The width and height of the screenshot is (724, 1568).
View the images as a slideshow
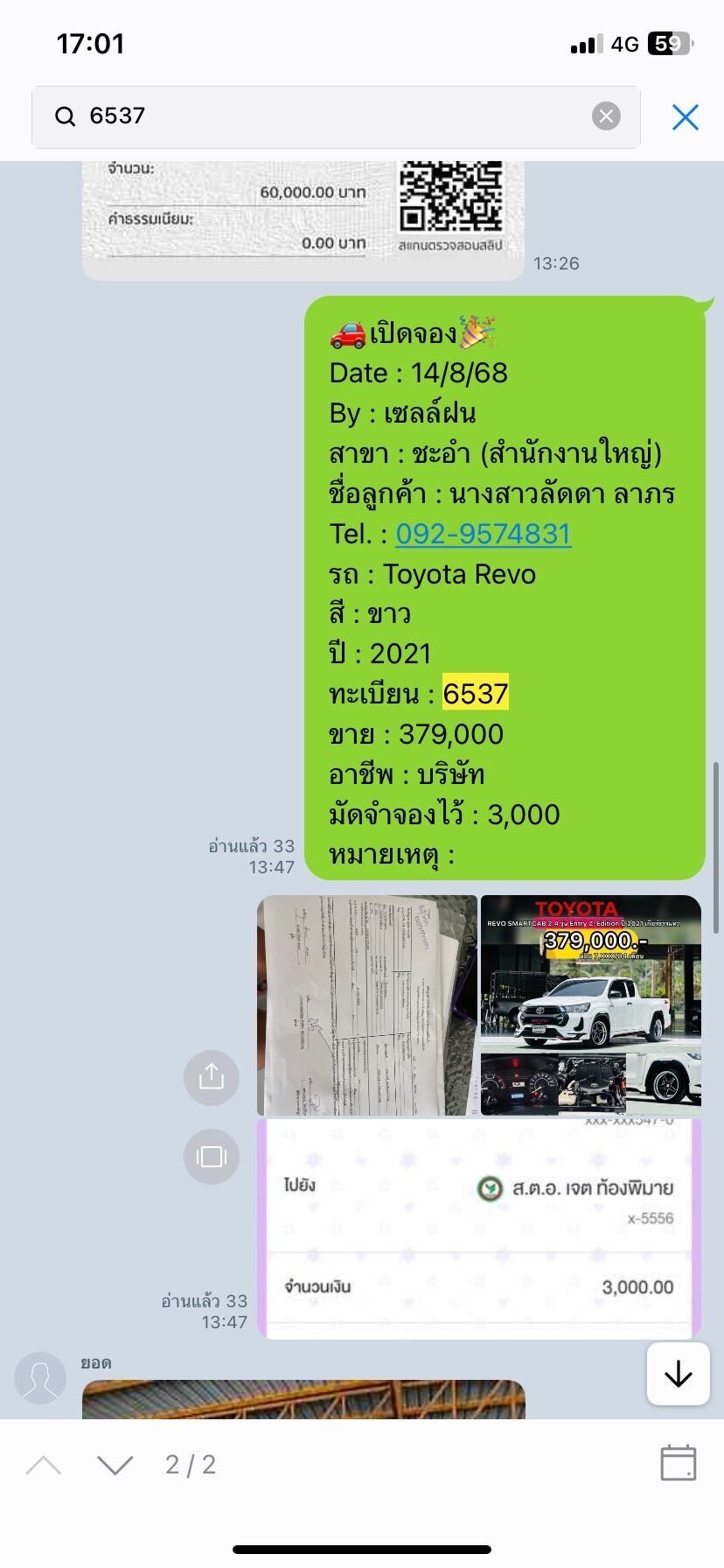click(x=212, y=1157)
